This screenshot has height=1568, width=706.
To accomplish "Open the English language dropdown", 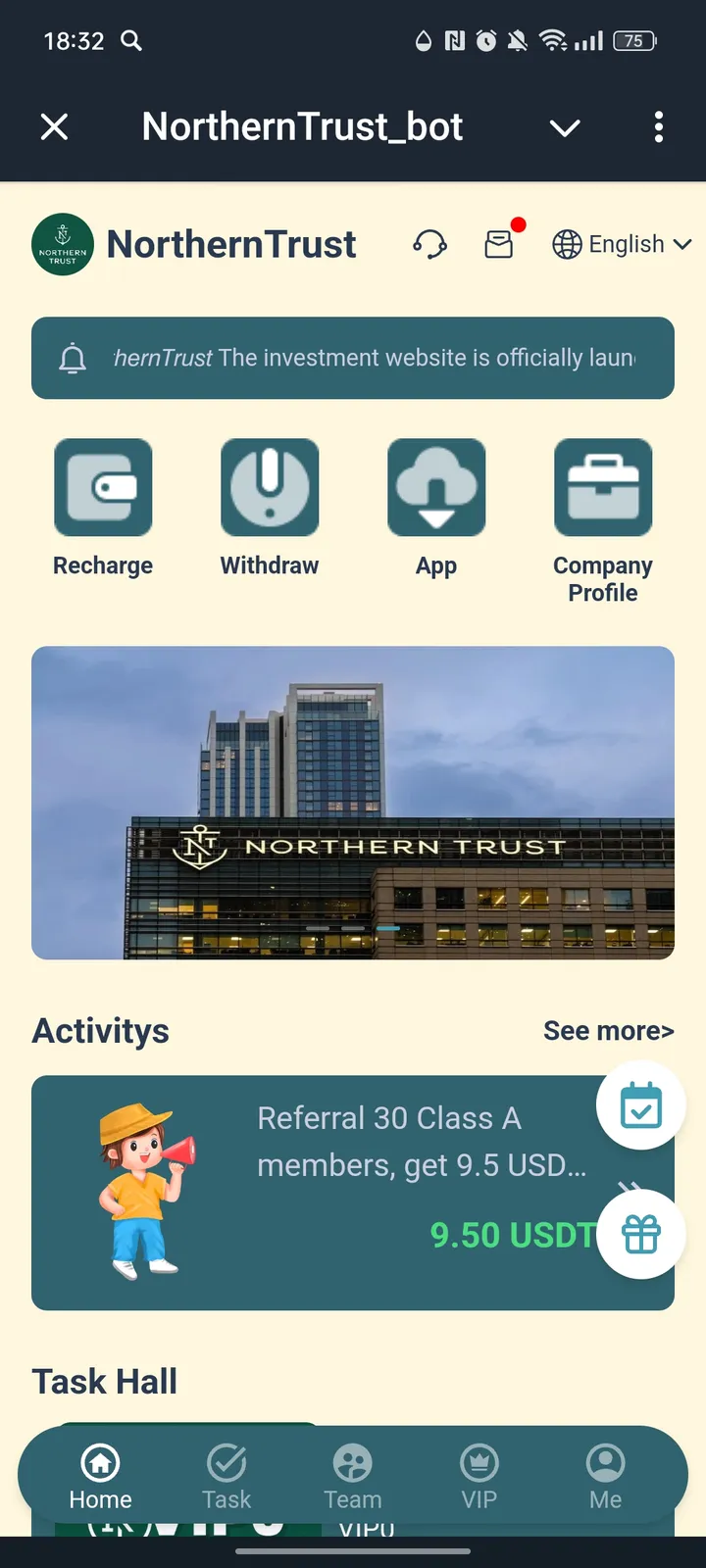I will click(x=622, y=244).
